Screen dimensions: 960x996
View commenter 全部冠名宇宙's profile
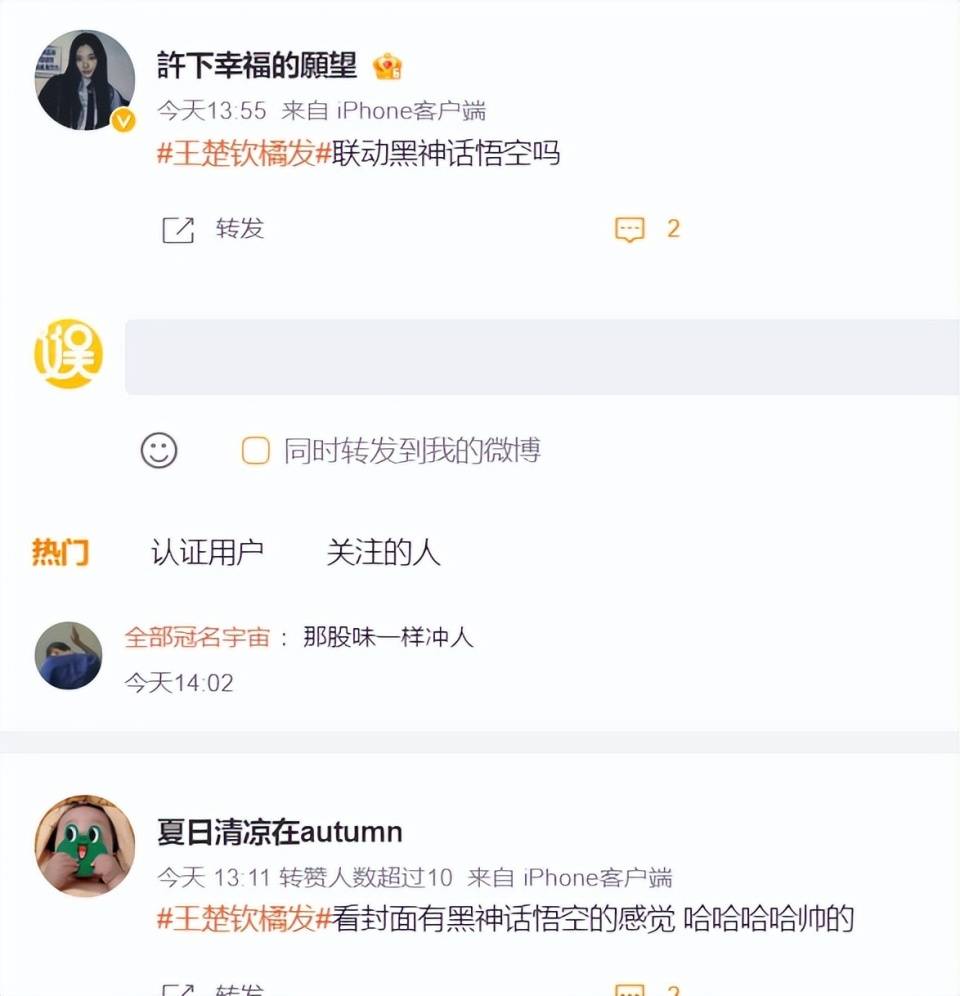click(197, 637)
